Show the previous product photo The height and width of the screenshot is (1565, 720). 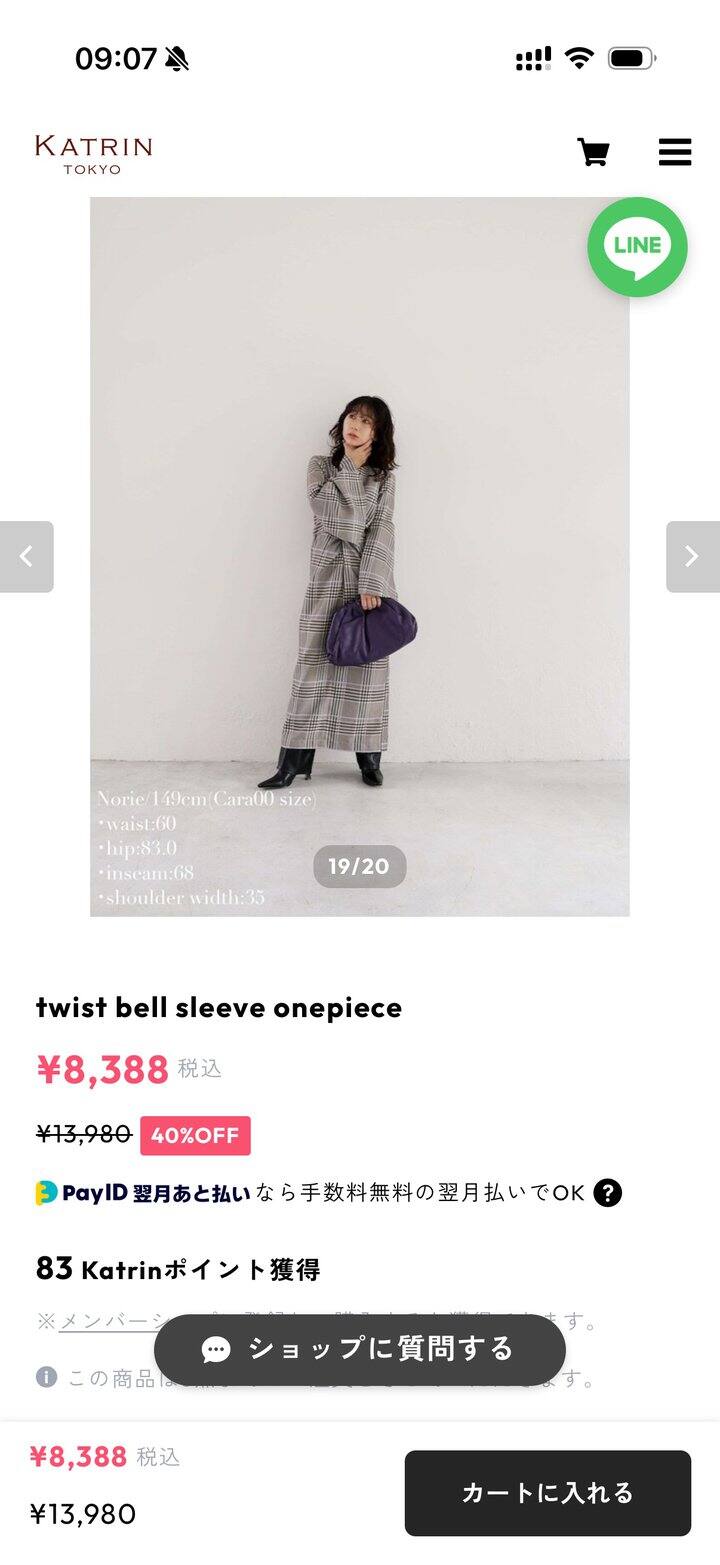[x=26, y=557]
